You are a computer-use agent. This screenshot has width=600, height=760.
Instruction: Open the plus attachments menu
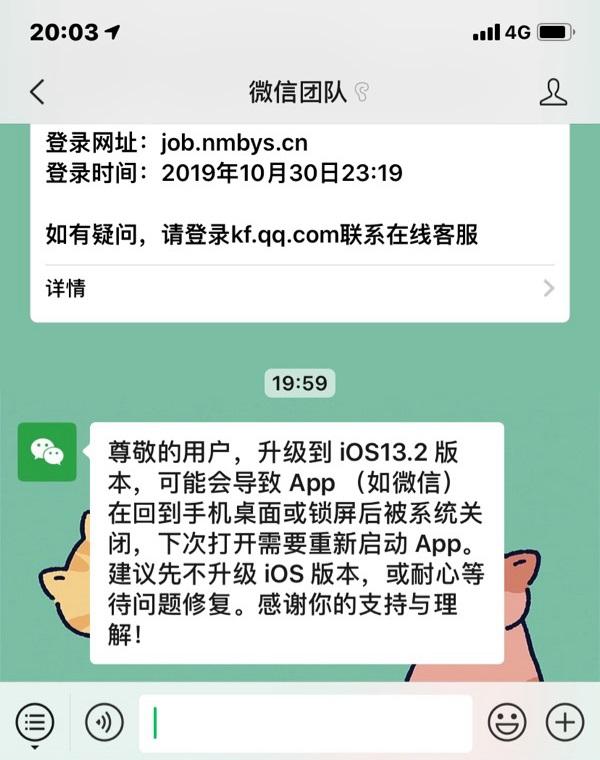click(565, 721)
